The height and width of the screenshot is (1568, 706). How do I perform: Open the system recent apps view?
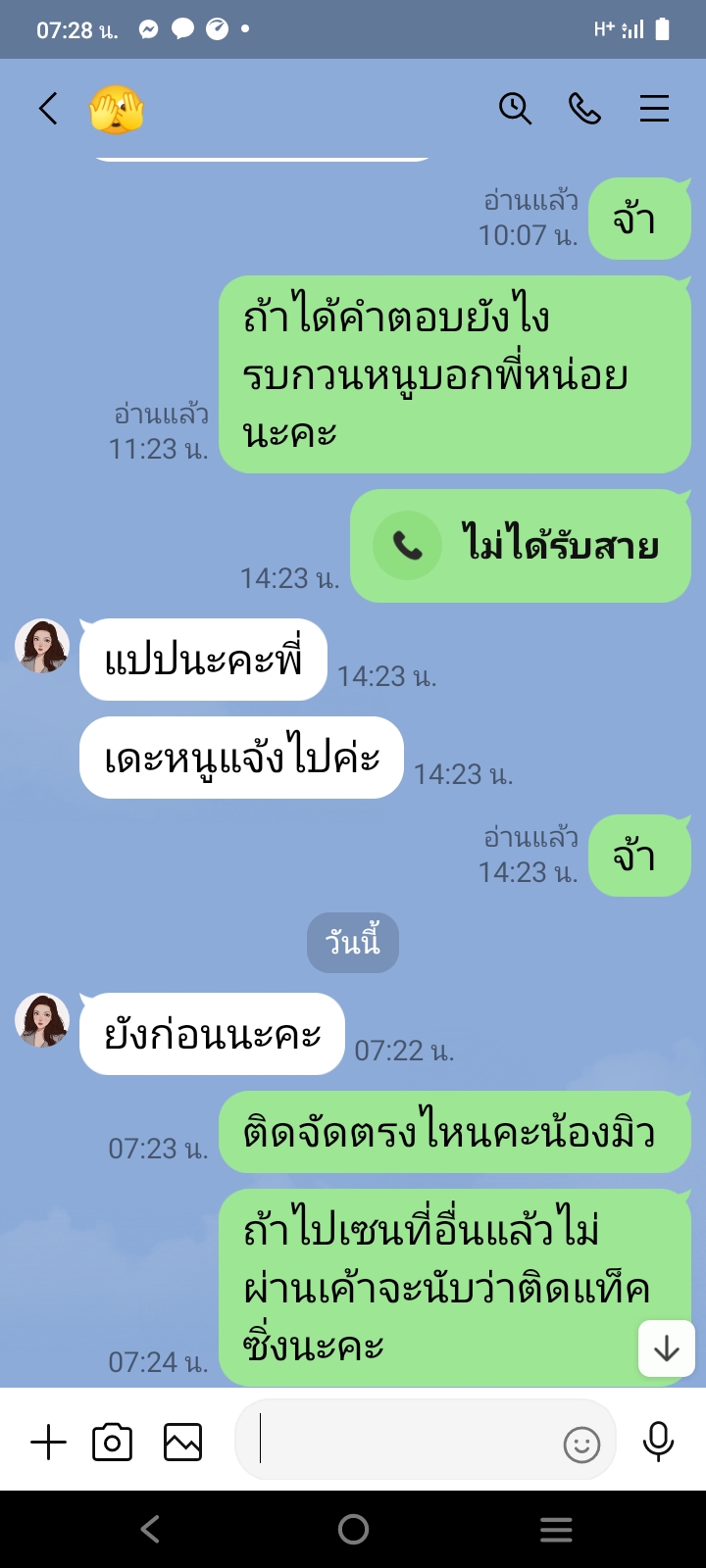click(x=556, y=1529)
